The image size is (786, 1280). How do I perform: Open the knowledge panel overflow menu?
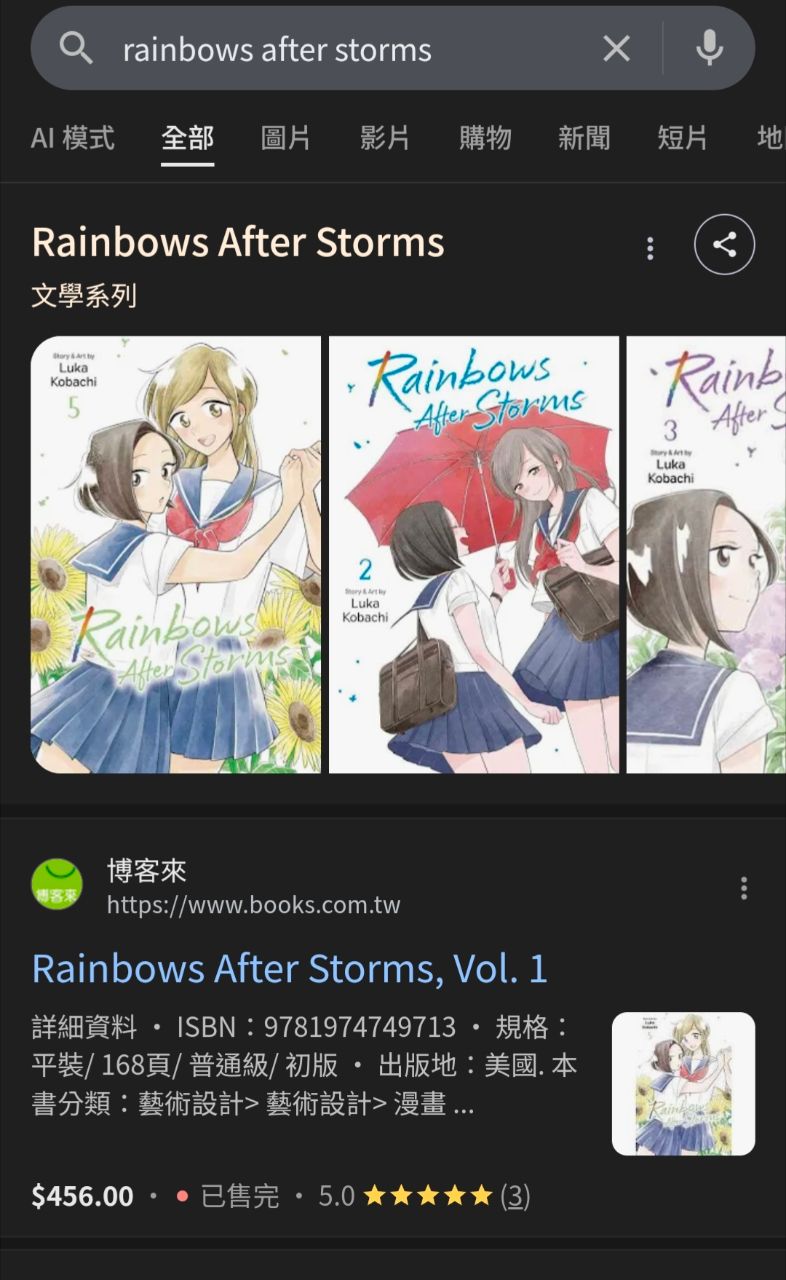click(x=650, y=248)
